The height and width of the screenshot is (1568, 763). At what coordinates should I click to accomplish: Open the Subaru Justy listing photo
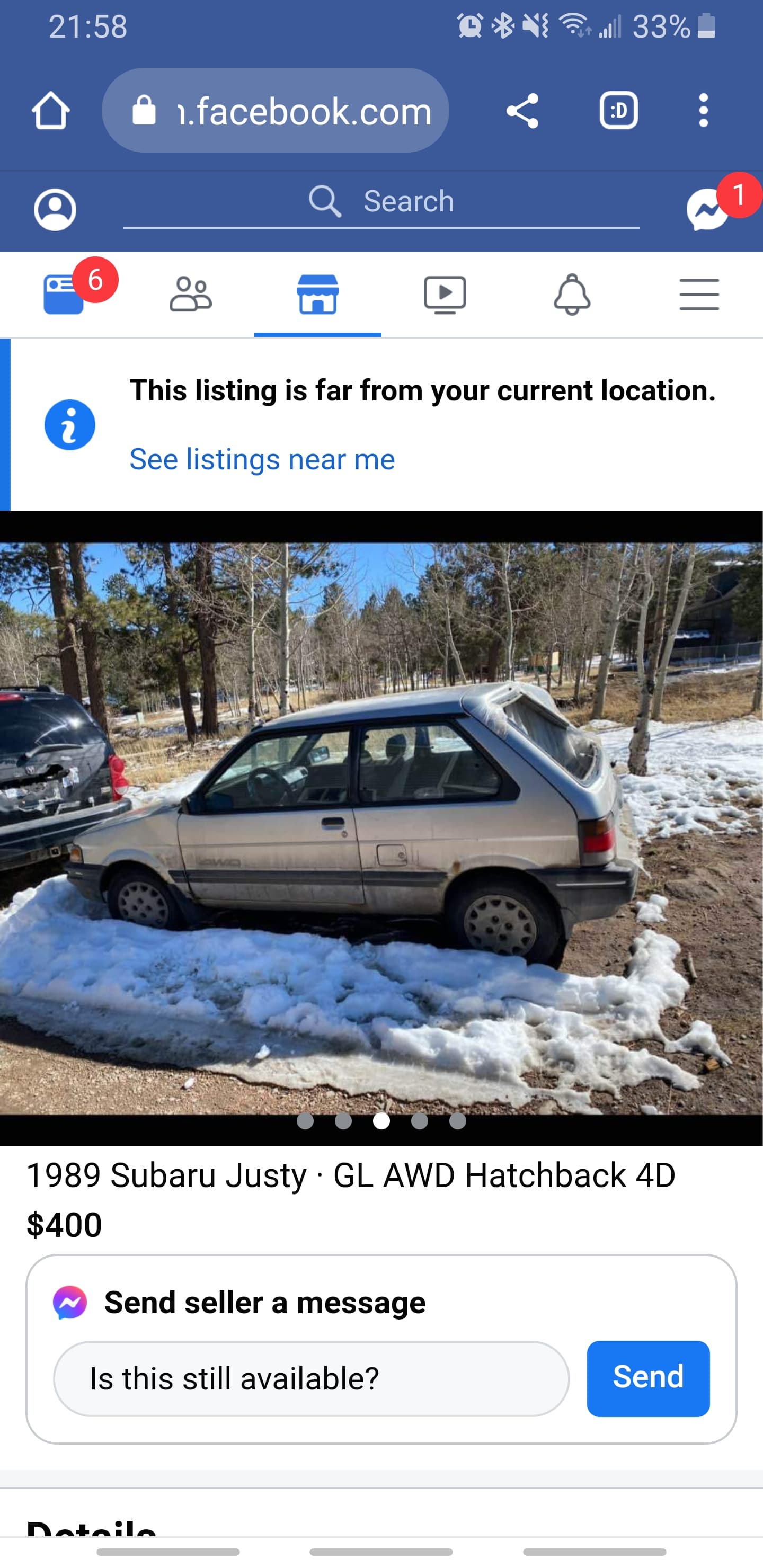click(381, 828)
